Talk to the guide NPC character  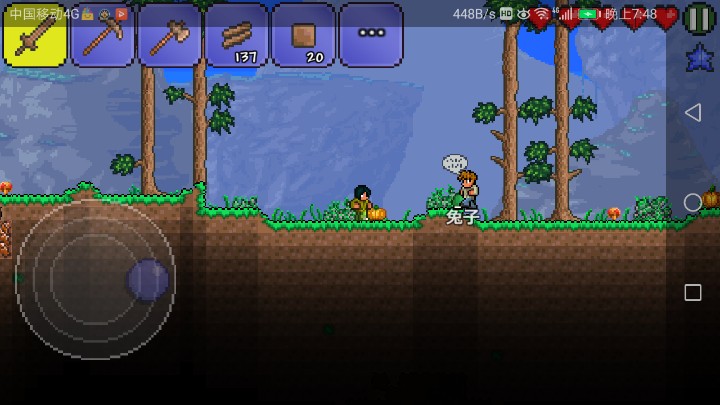(x=468, y=188)
